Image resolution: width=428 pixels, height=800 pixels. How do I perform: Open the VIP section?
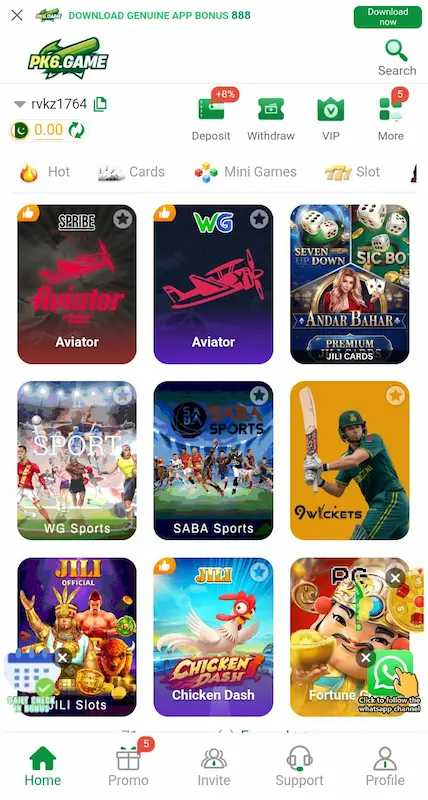(331, 118)
